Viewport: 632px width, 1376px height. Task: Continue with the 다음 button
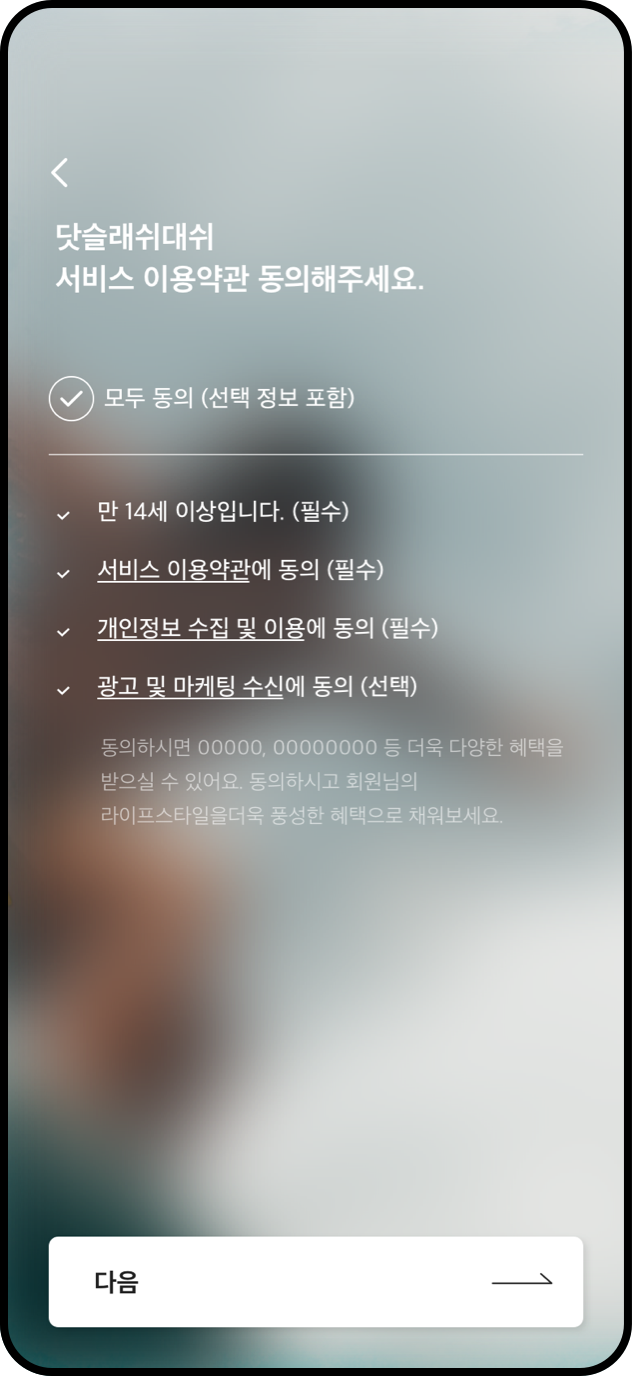(316, 1281)
